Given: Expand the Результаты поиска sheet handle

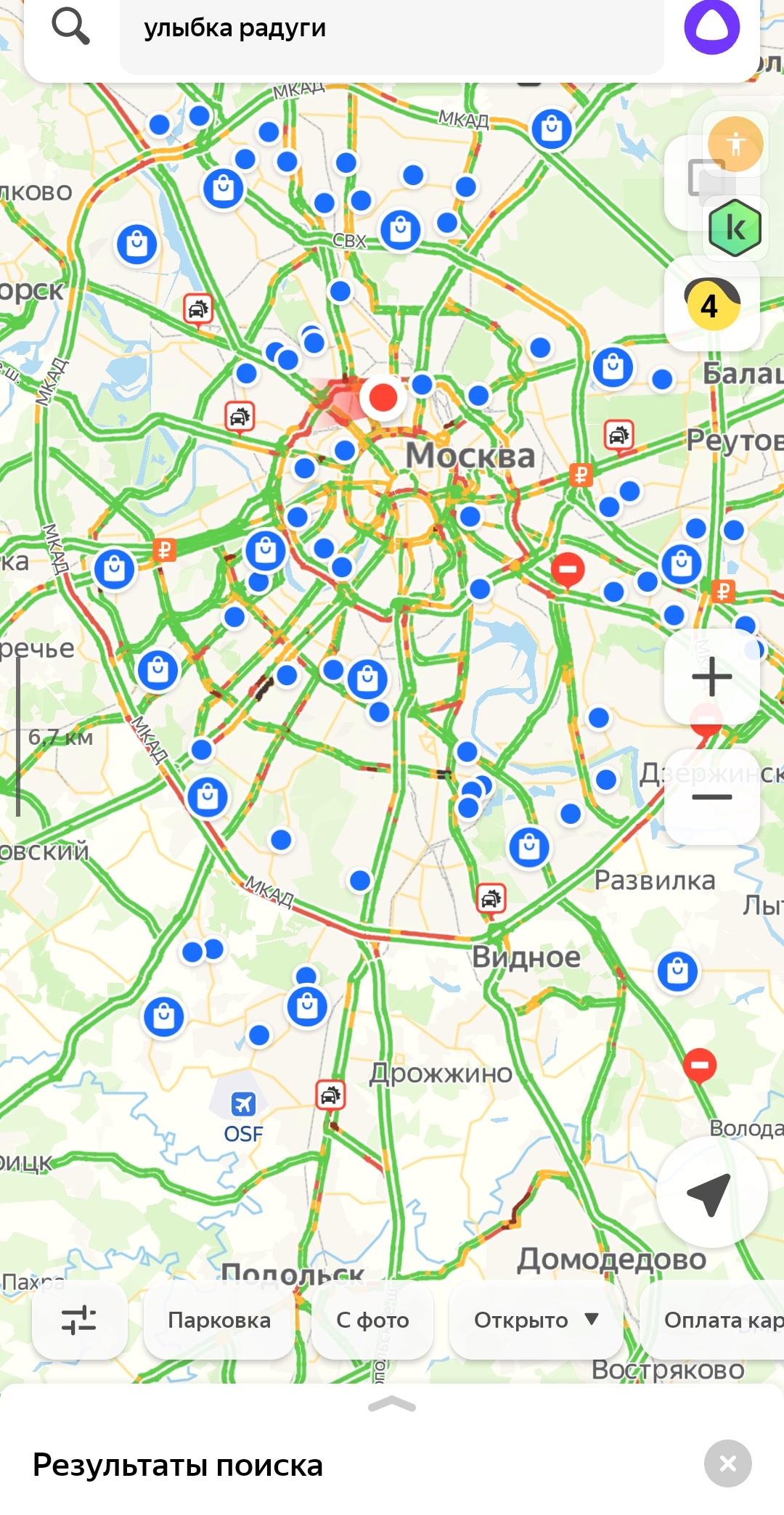Looking at the screenshot, I should 392,1405.
